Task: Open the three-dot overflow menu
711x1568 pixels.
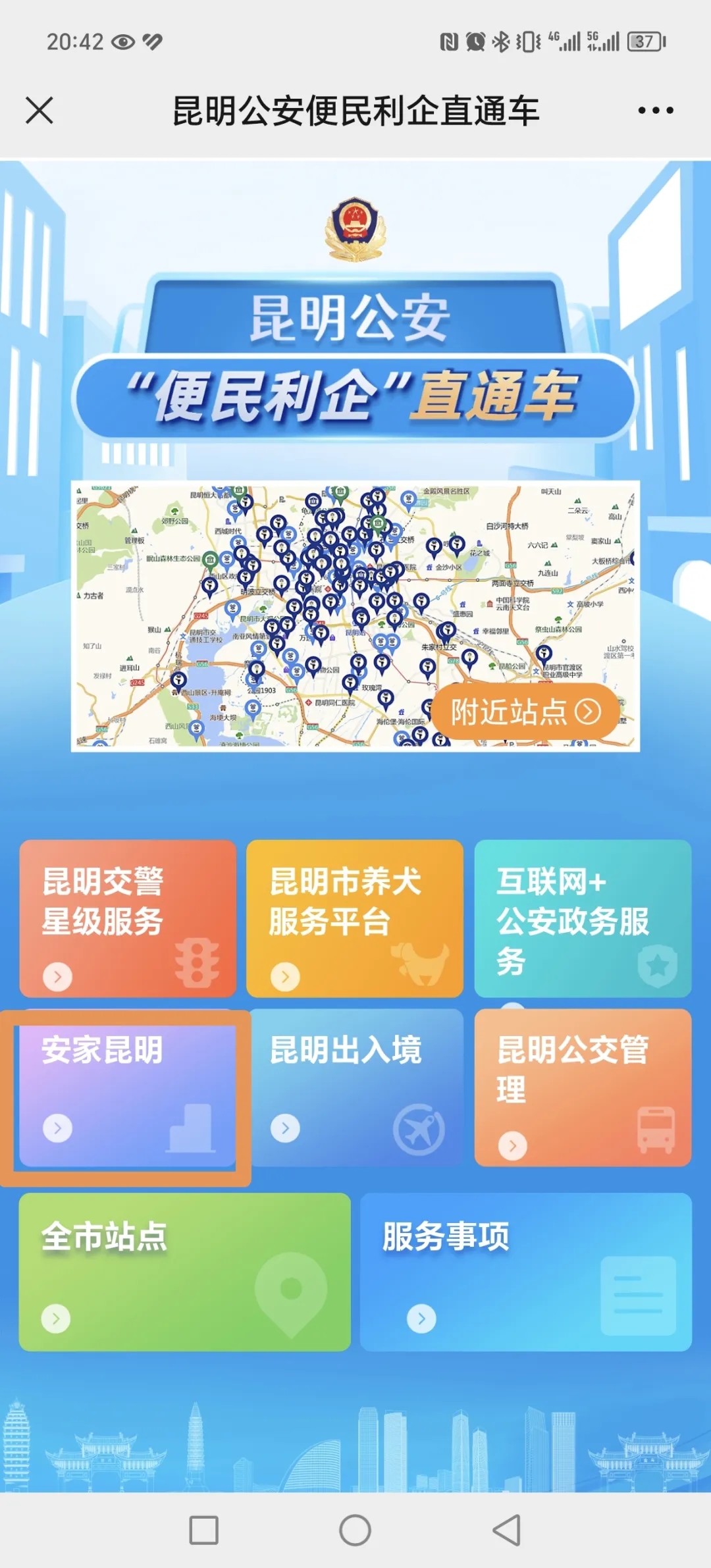Action: [x=655, y=110]
